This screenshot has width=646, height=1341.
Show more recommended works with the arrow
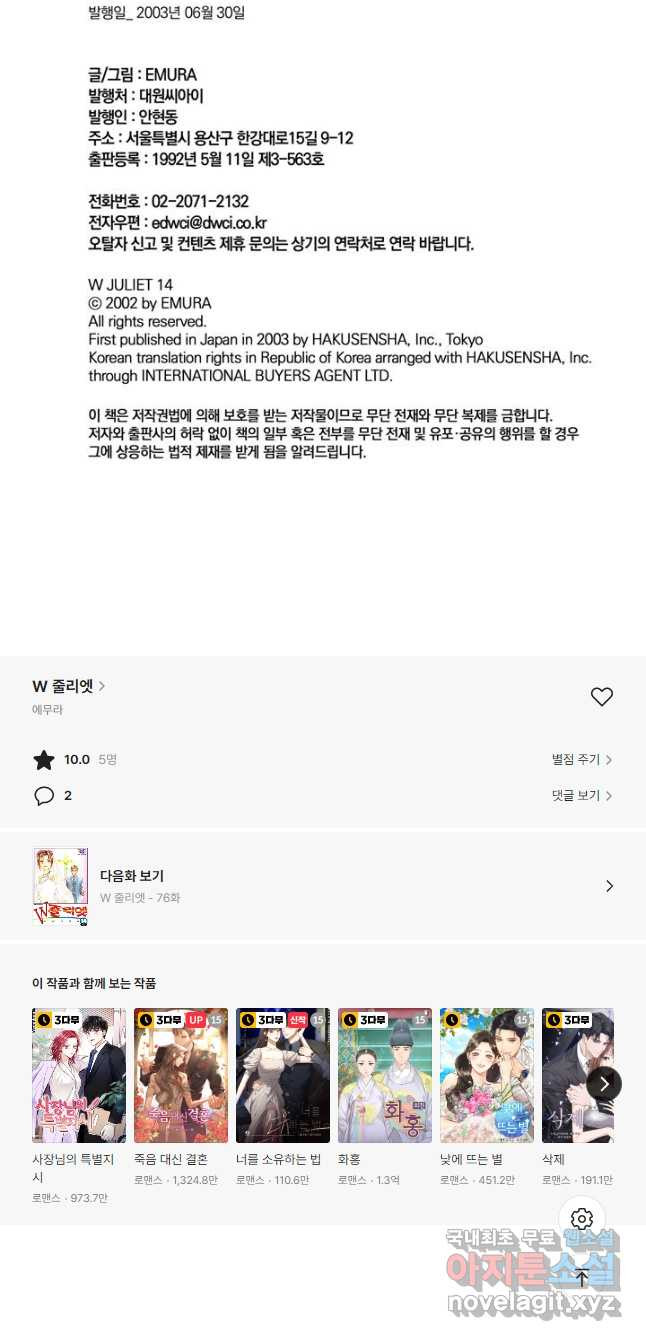tap(604, 1084)
